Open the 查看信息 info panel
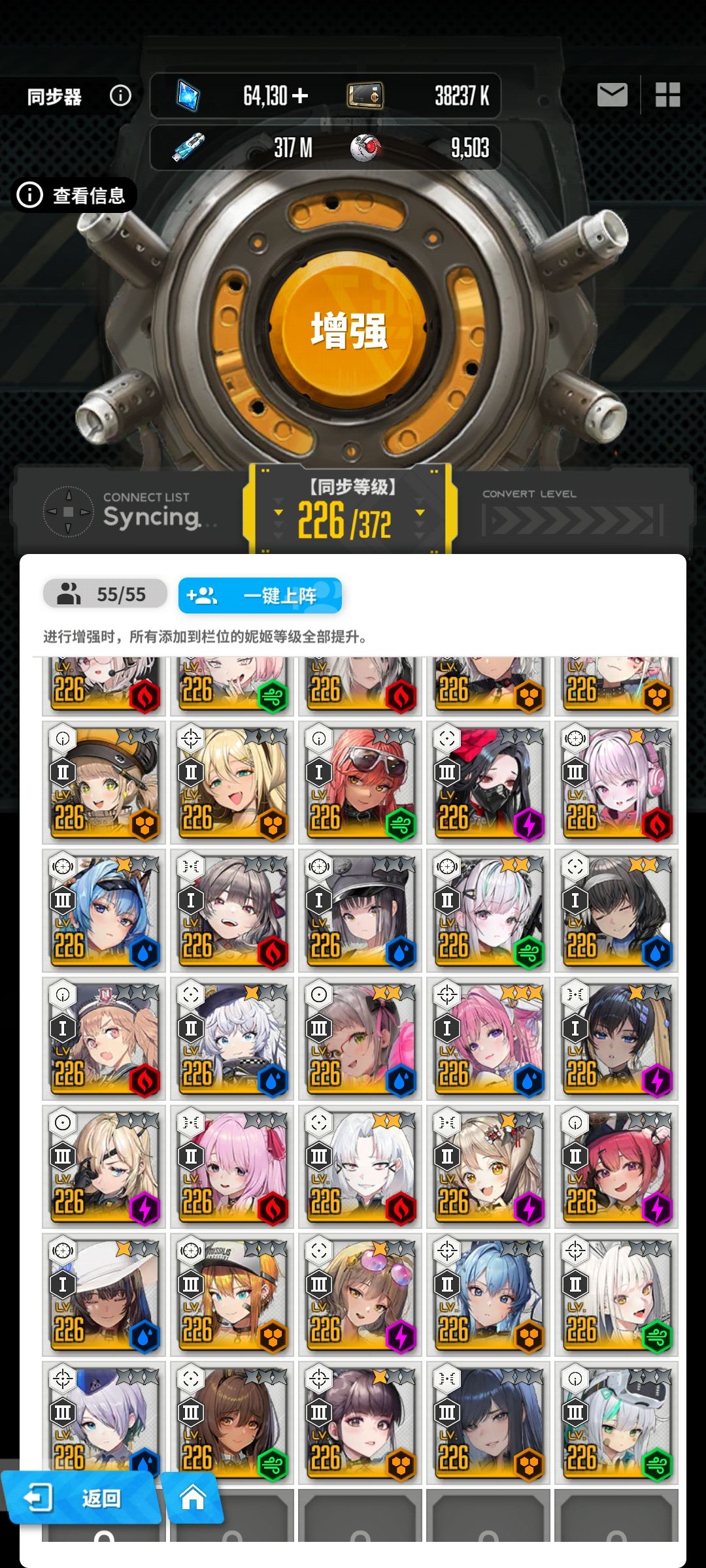Image resolution: width=706 pixels, height=1568 pixels. [x=74, y=195]
